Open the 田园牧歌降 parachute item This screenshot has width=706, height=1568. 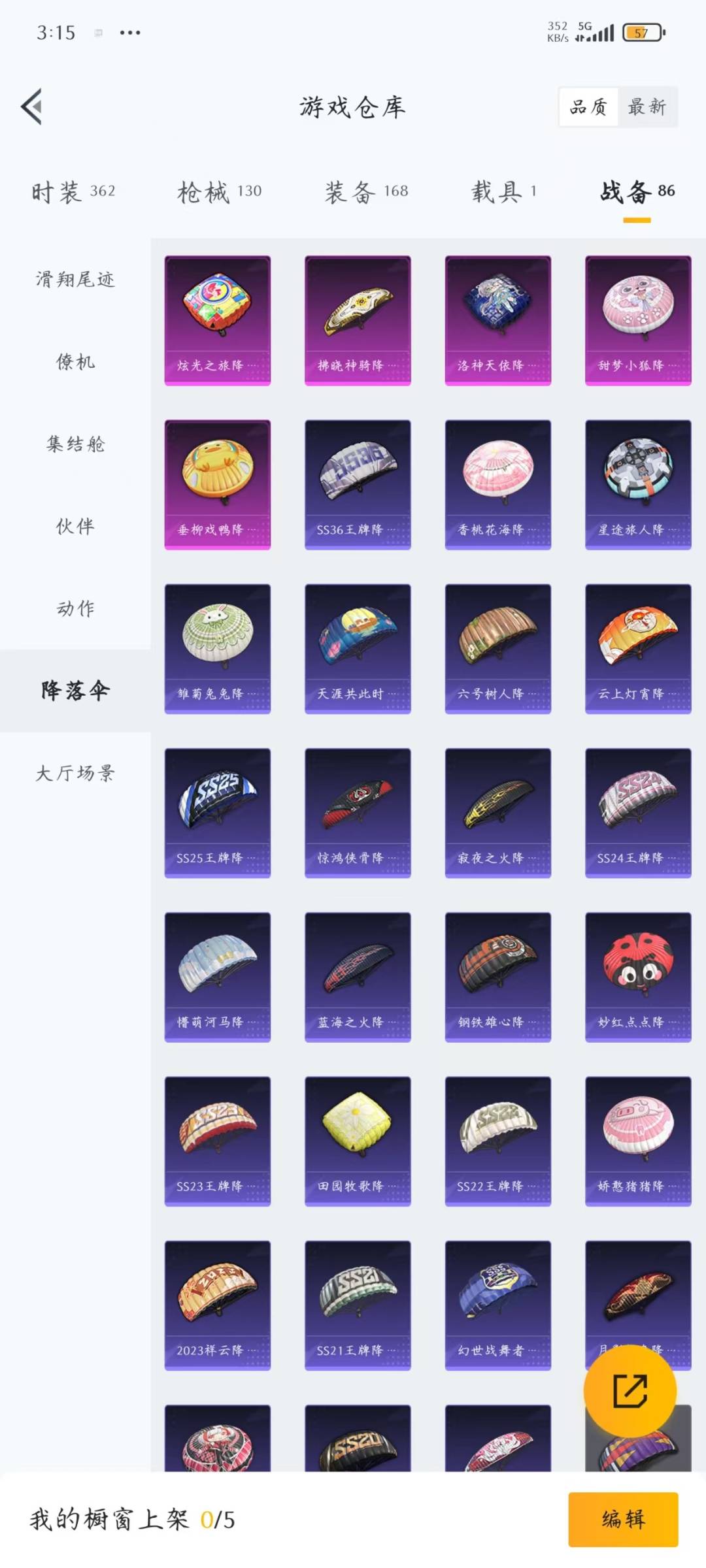coord(358,1141)
